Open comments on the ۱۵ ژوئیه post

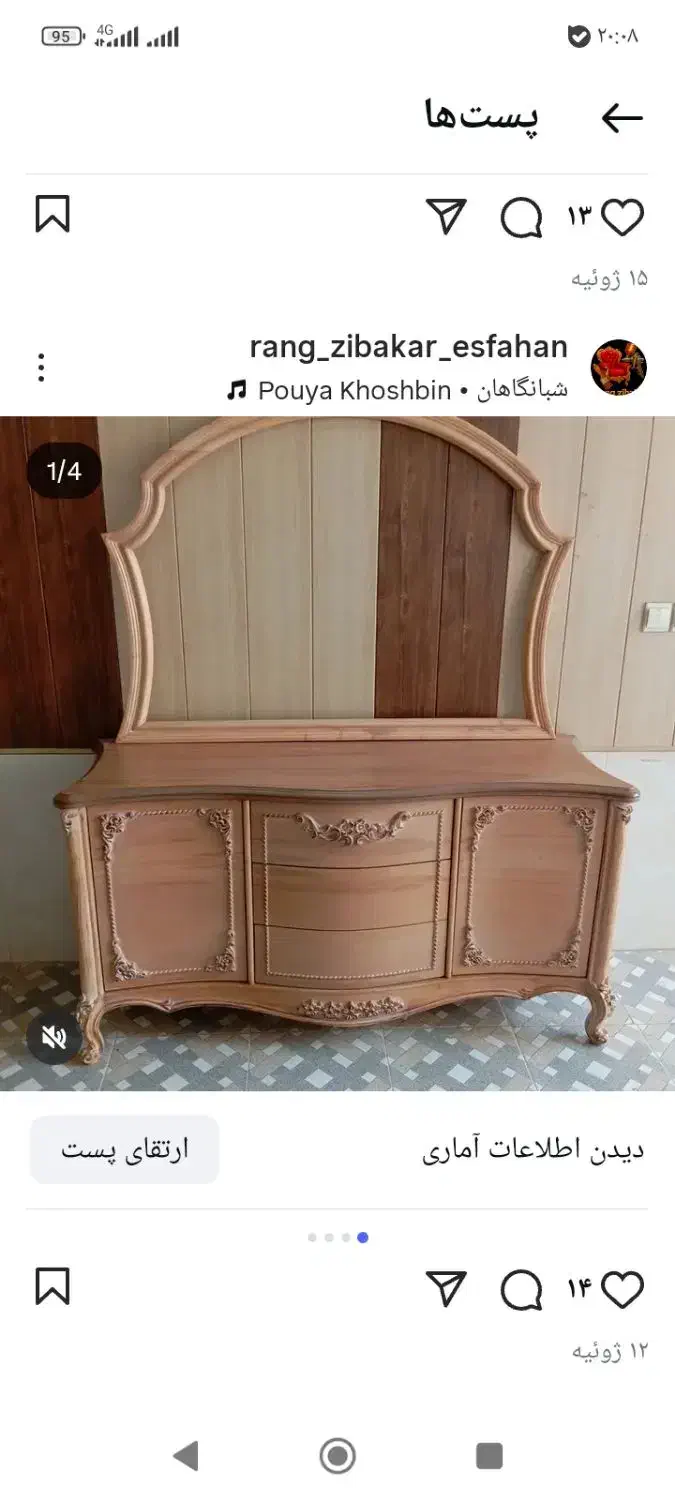click(x=521, y=217)
